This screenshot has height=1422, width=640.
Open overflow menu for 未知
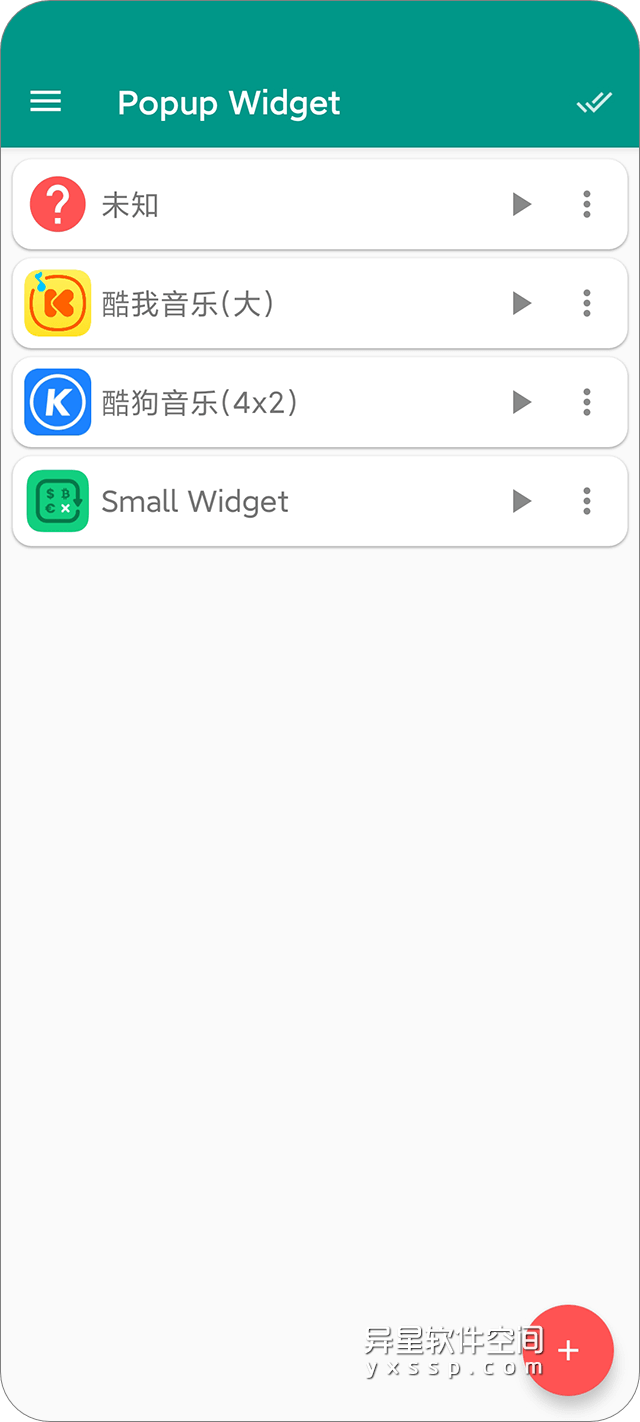[587, 205]
